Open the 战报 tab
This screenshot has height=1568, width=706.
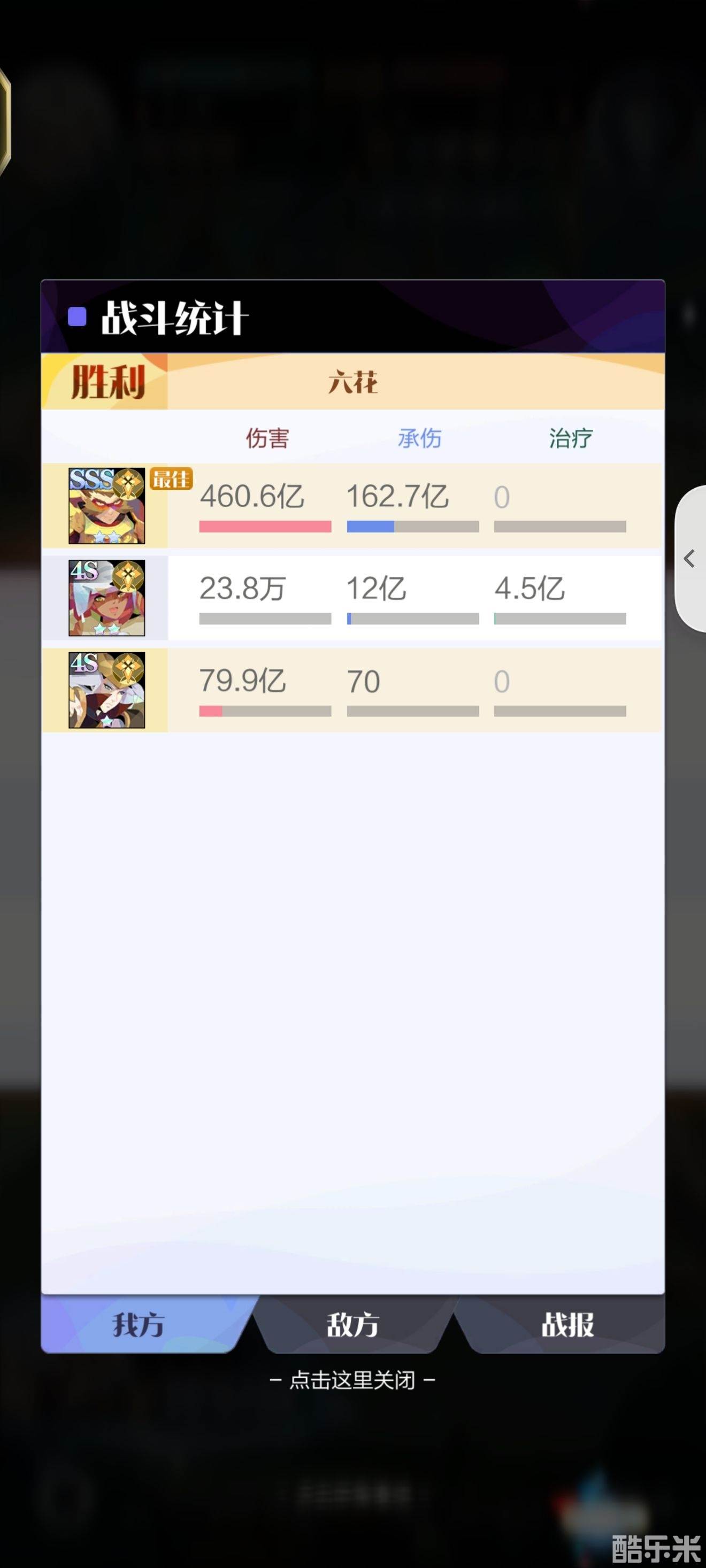tap(567, 1325)
